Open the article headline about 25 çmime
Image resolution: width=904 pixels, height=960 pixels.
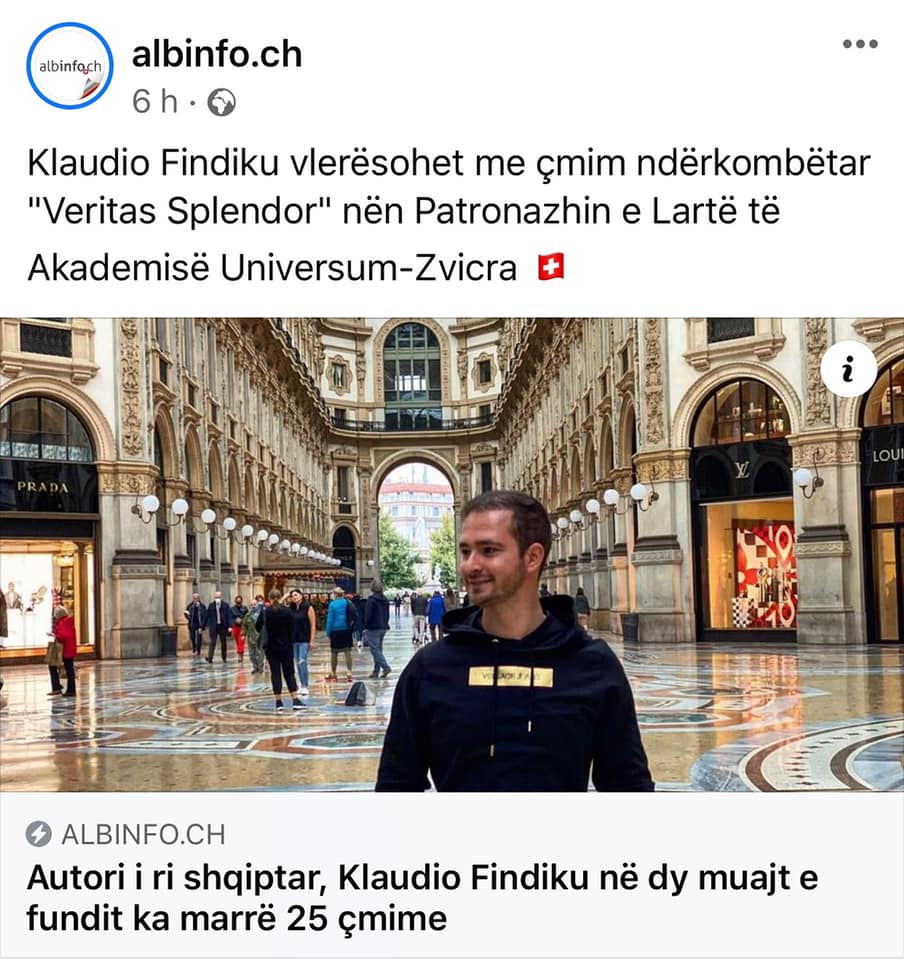pyautogui.click(x=420, y=898)
